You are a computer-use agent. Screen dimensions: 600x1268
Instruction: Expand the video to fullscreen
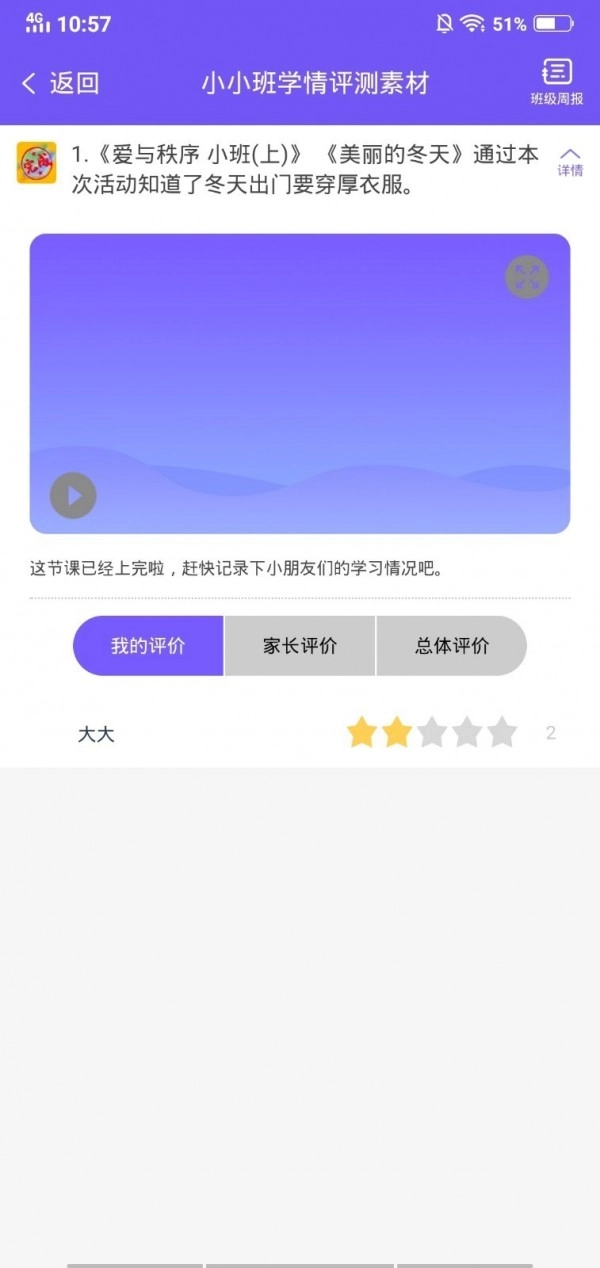527,277
